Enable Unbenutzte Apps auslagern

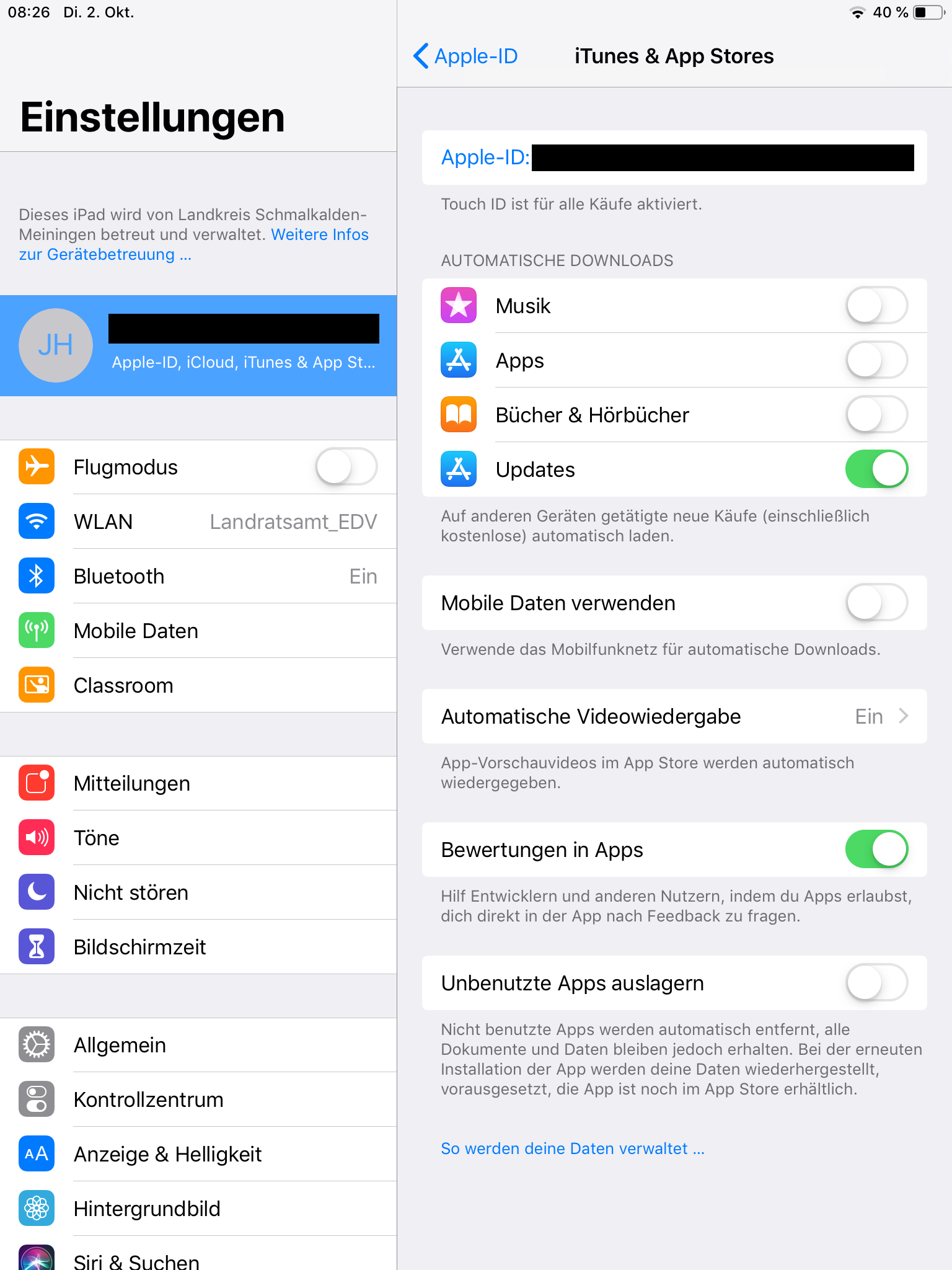tap(876, 983)
